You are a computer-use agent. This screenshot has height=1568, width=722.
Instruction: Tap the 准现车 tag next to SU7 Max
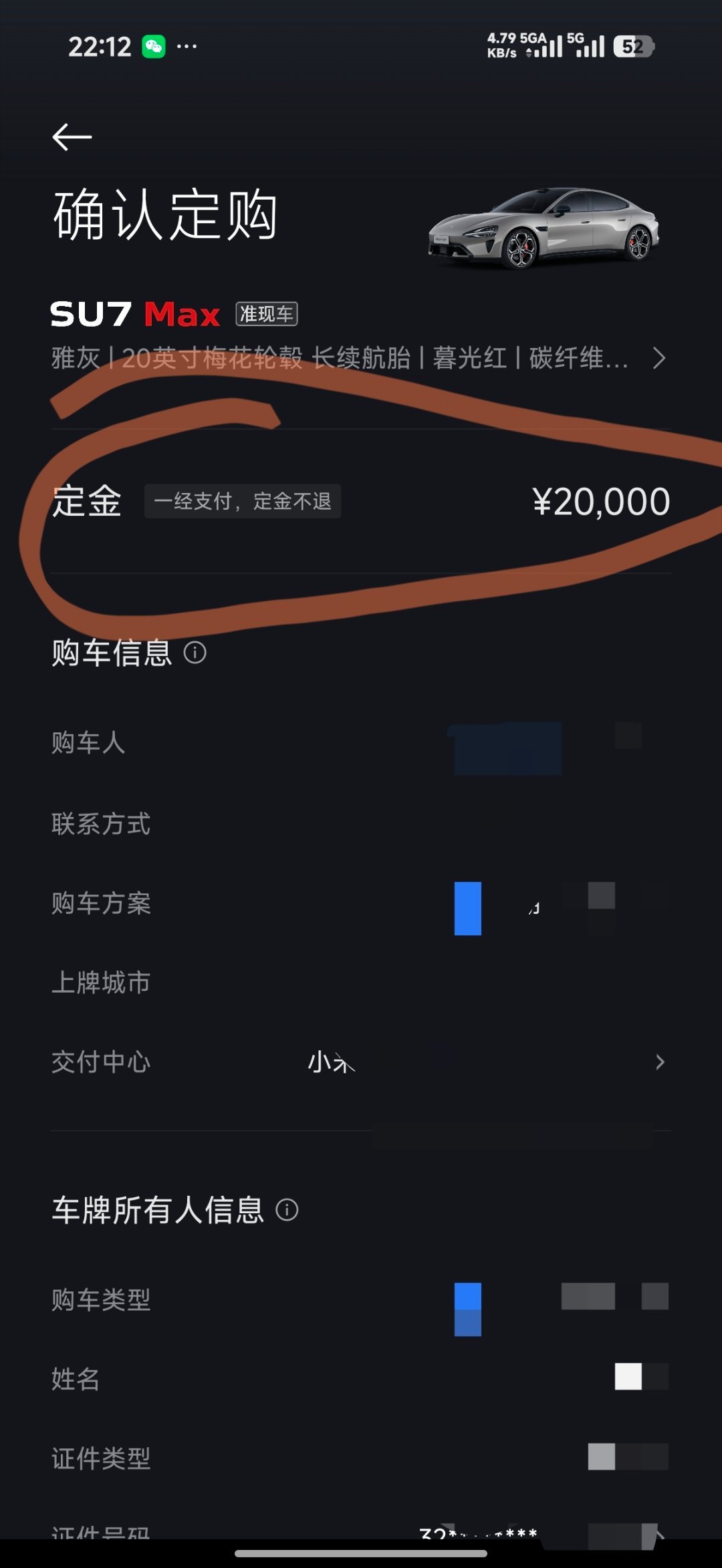click(267, 314)
